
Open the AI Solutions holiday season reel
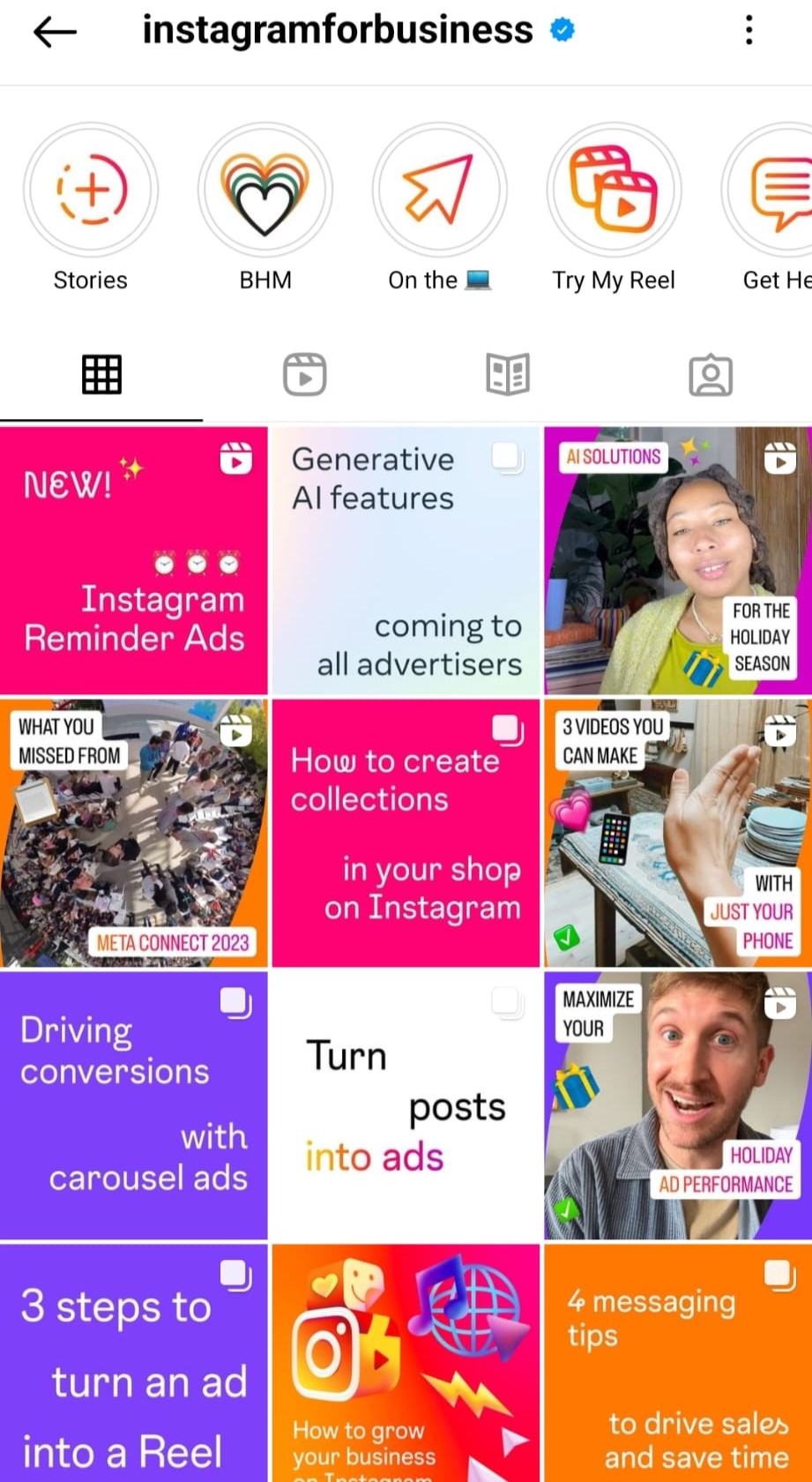(678, 560)
